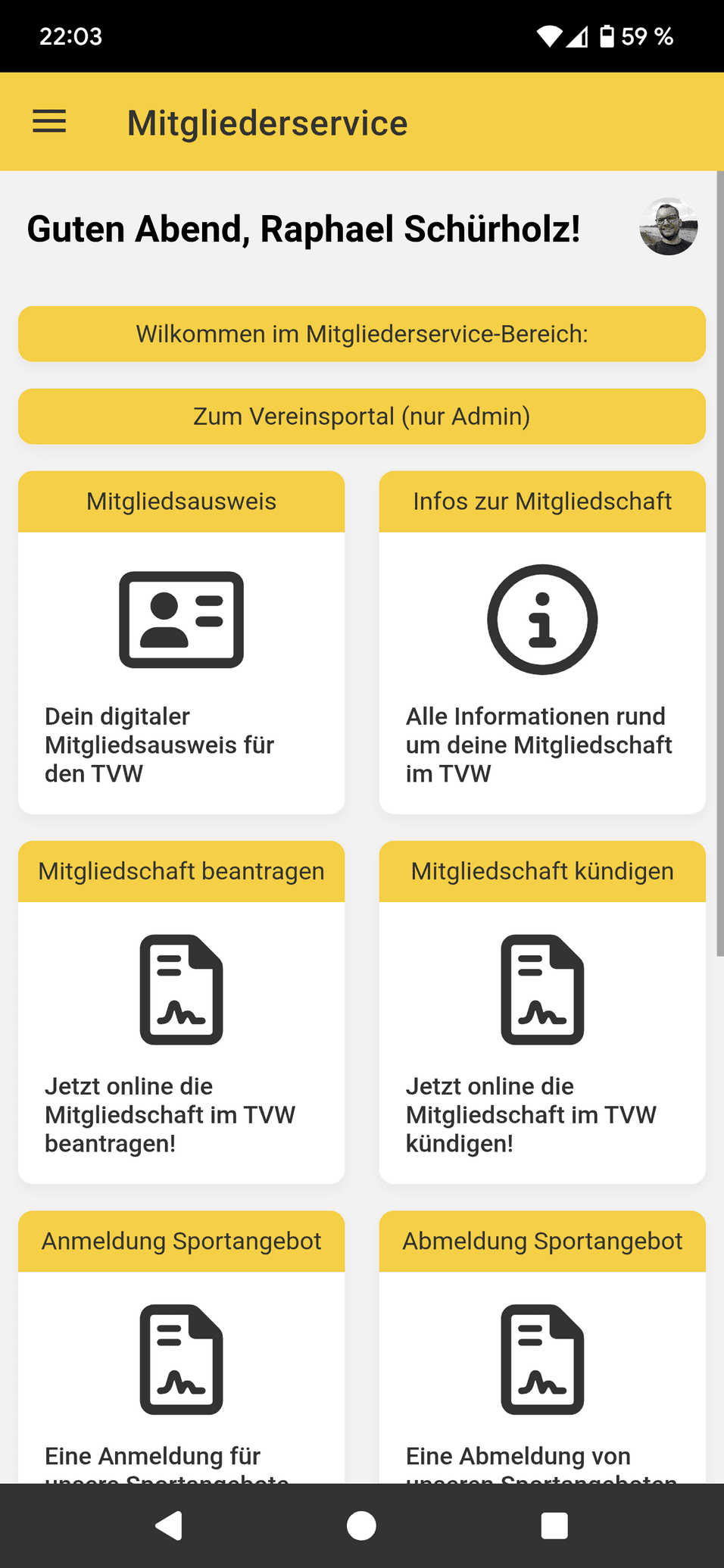This screenshot has height=1568, width=724.
Task: Open Mitgliedschaft kündigen card
Action: coord(542,1012)
